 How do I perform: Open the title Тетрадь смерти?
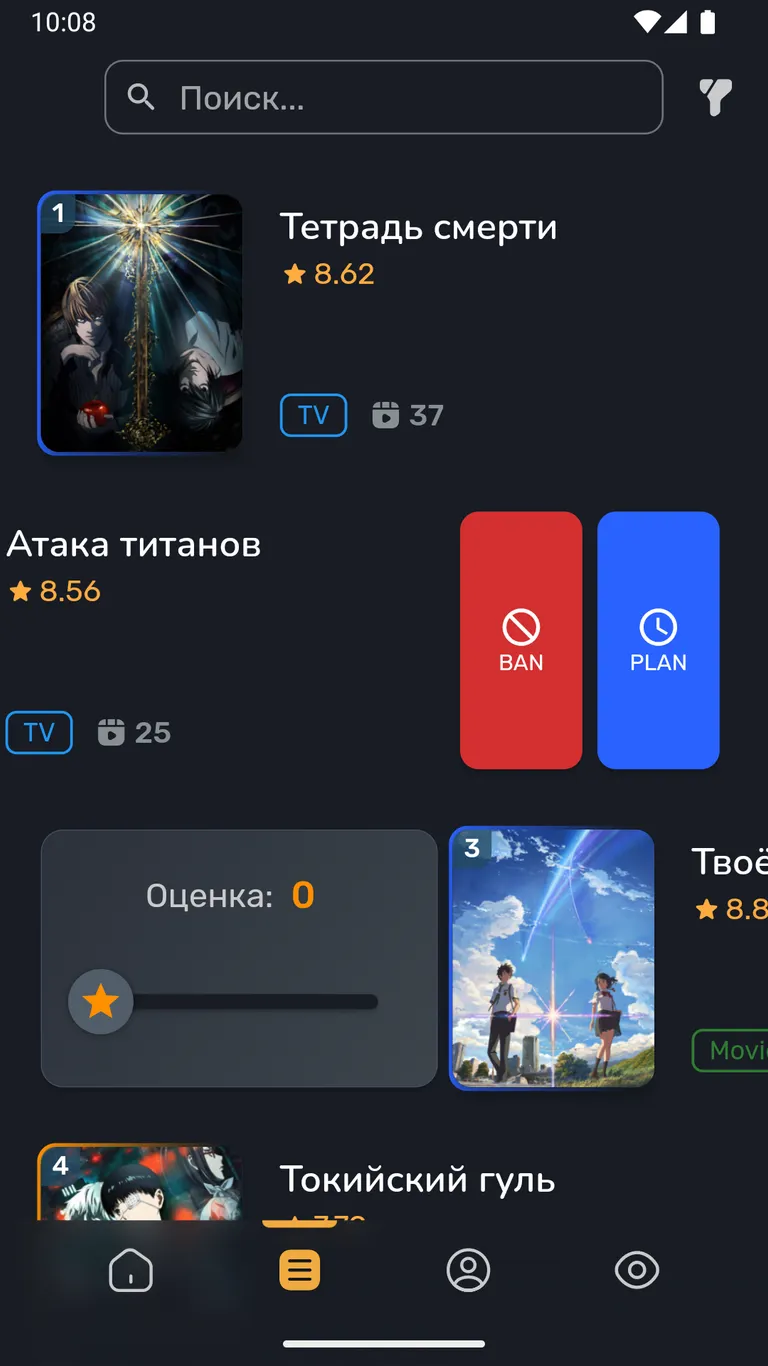pyautogui.click(x=418, y=227)
